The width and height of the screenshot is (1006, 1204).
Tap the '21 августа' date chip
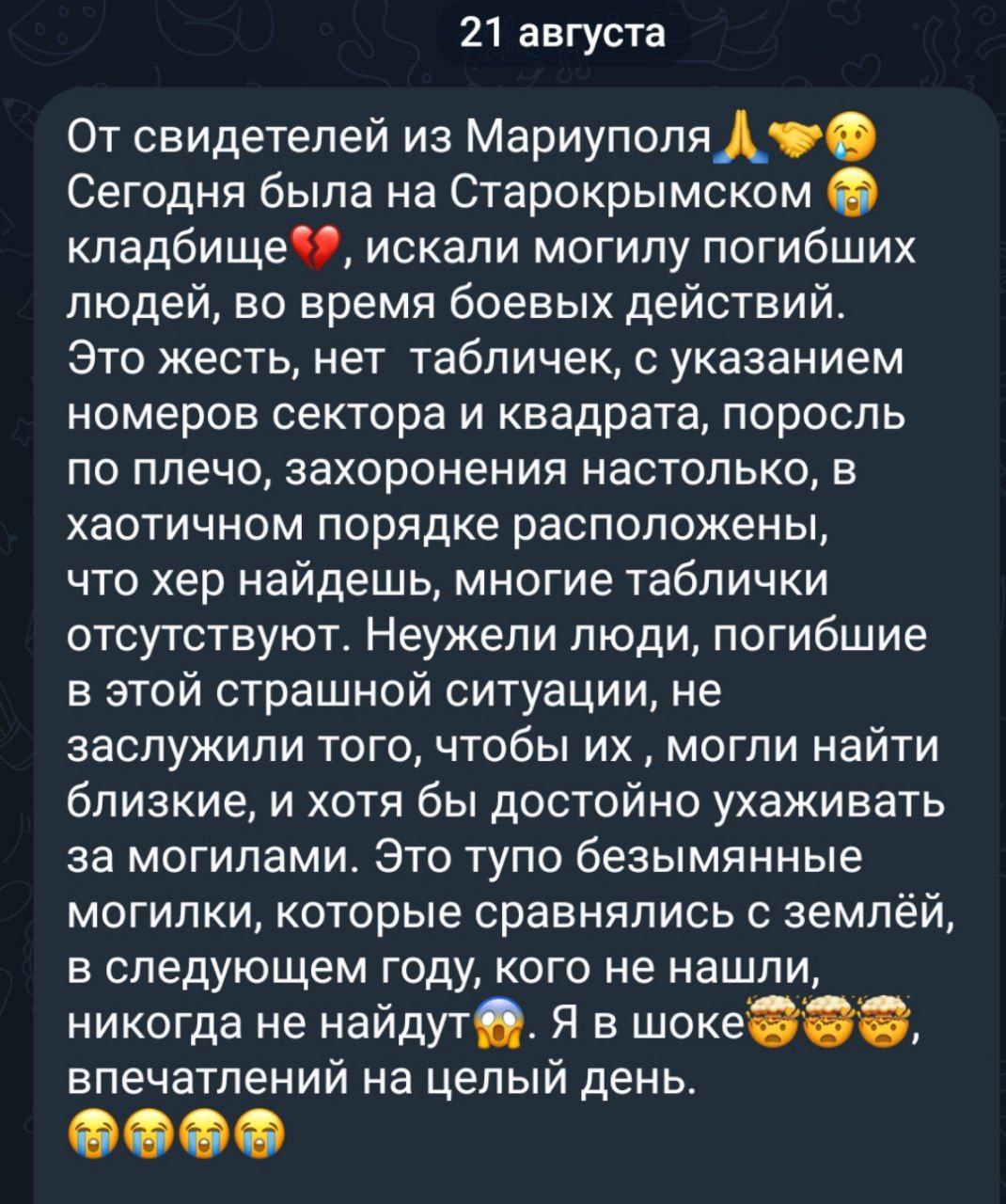562,35
